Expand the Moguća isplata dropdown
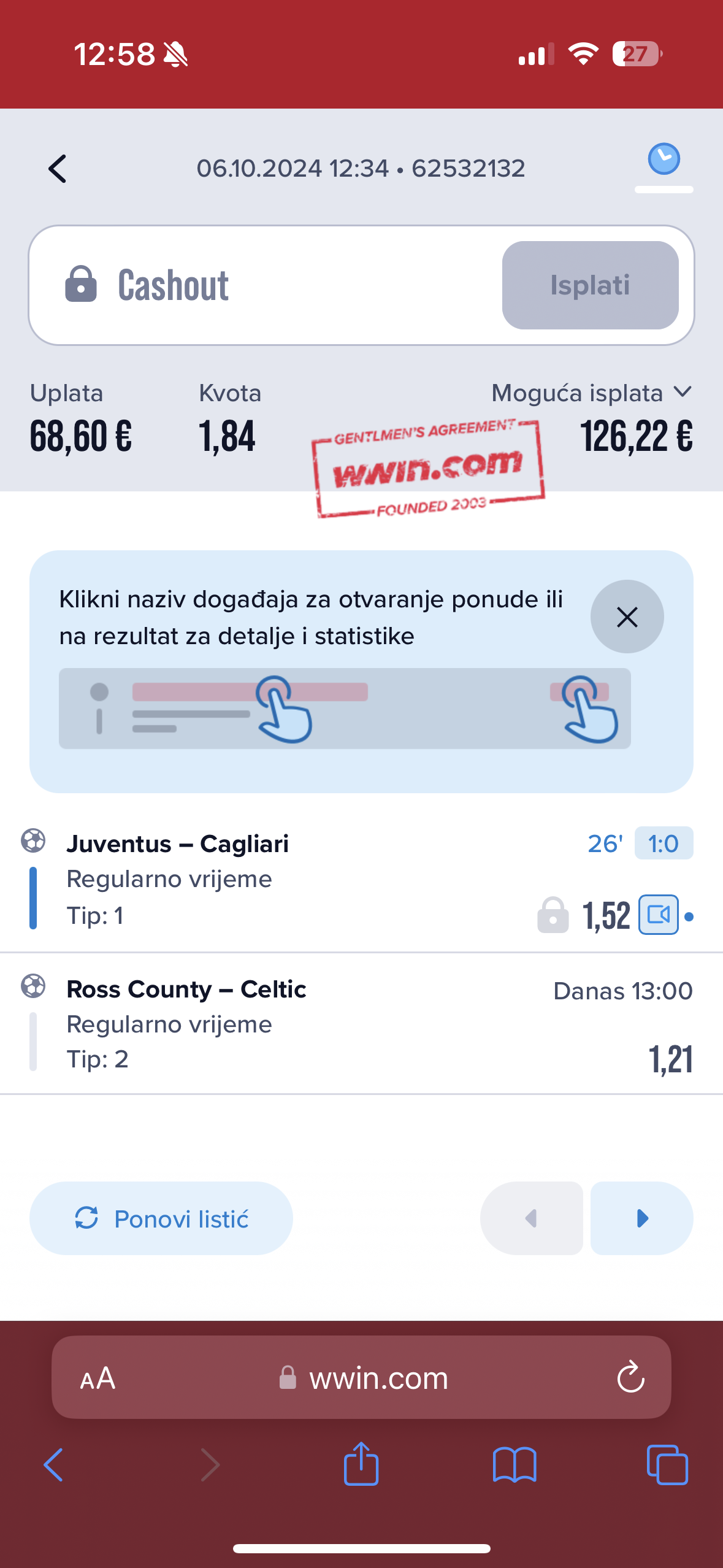This screenshot has height=1568, width=723. (x=592, y=393)
